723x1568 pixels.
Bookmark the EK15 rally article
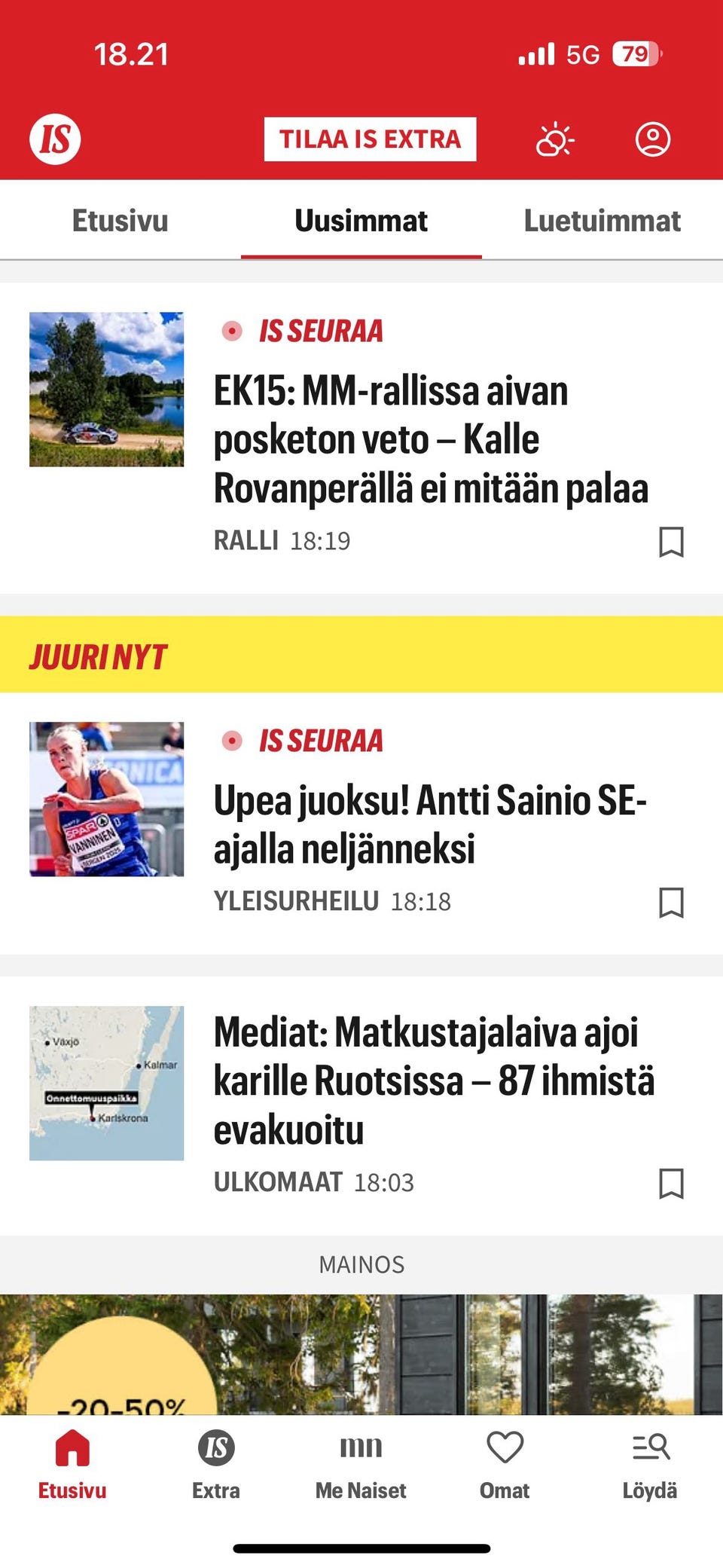point(670,543)
